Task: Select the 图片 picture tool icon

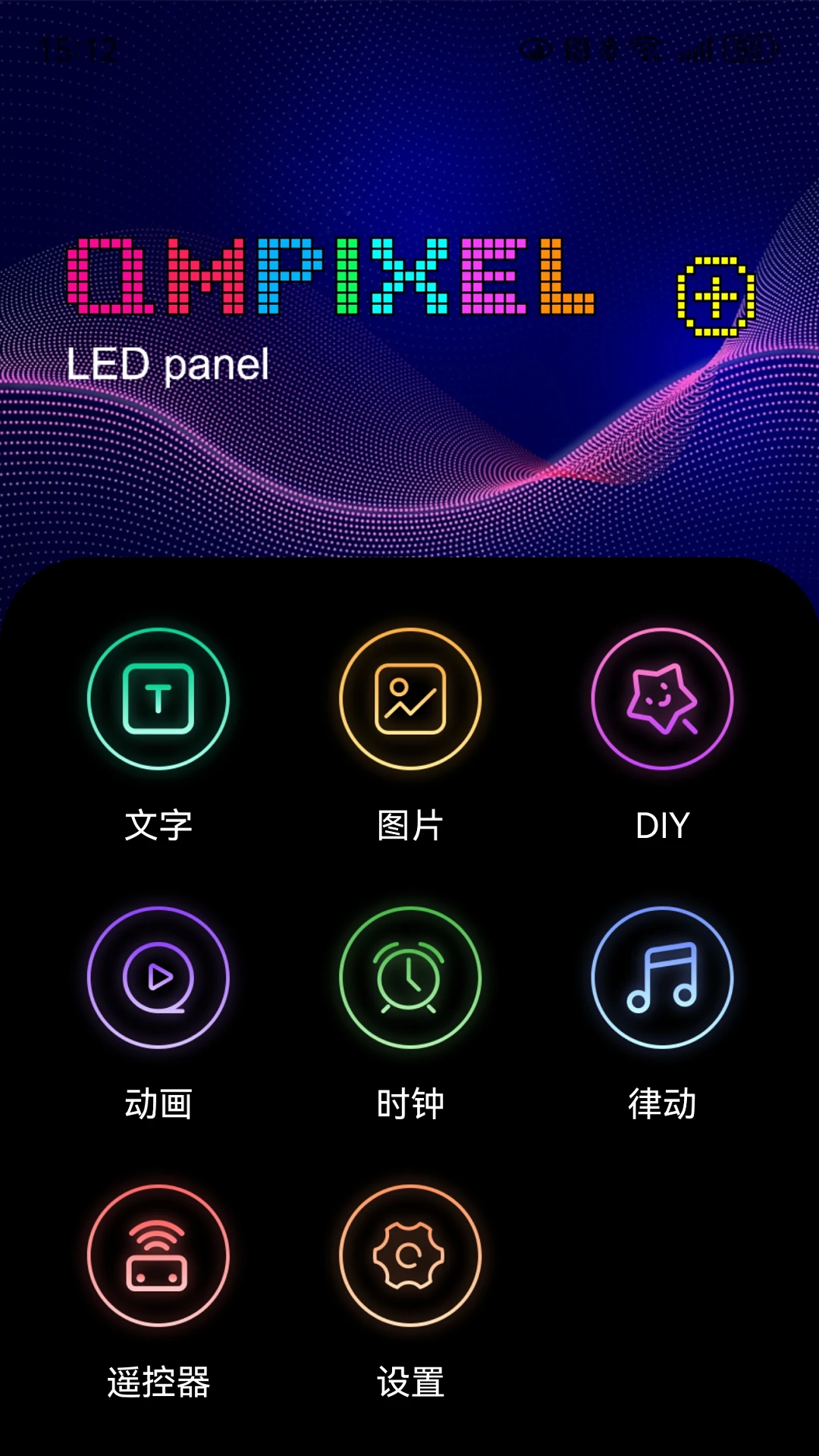Action: pyautogui.click(x=409, y=698)
